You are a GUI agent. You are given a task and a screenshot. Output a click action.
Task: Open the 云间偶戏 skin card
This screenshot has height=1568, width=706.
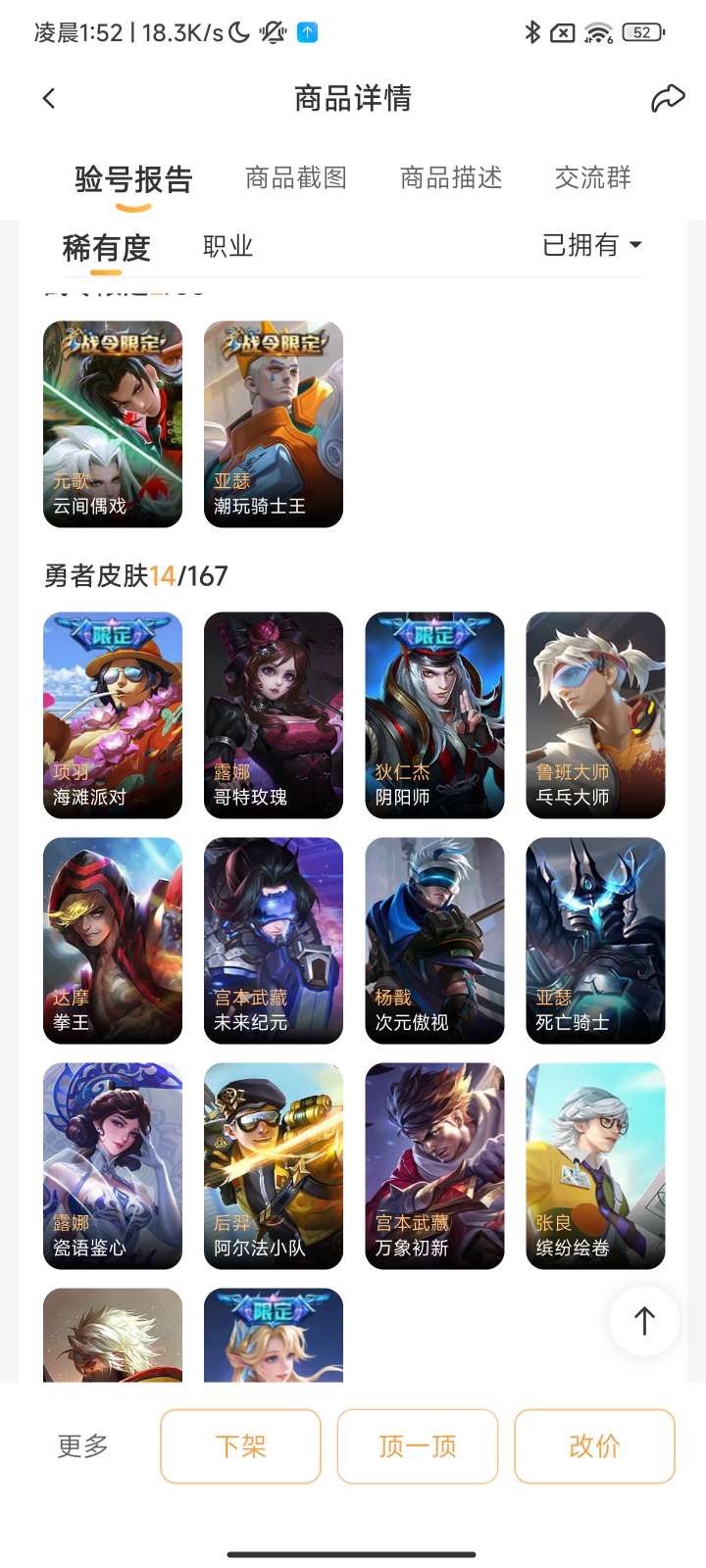click(113, 424)
